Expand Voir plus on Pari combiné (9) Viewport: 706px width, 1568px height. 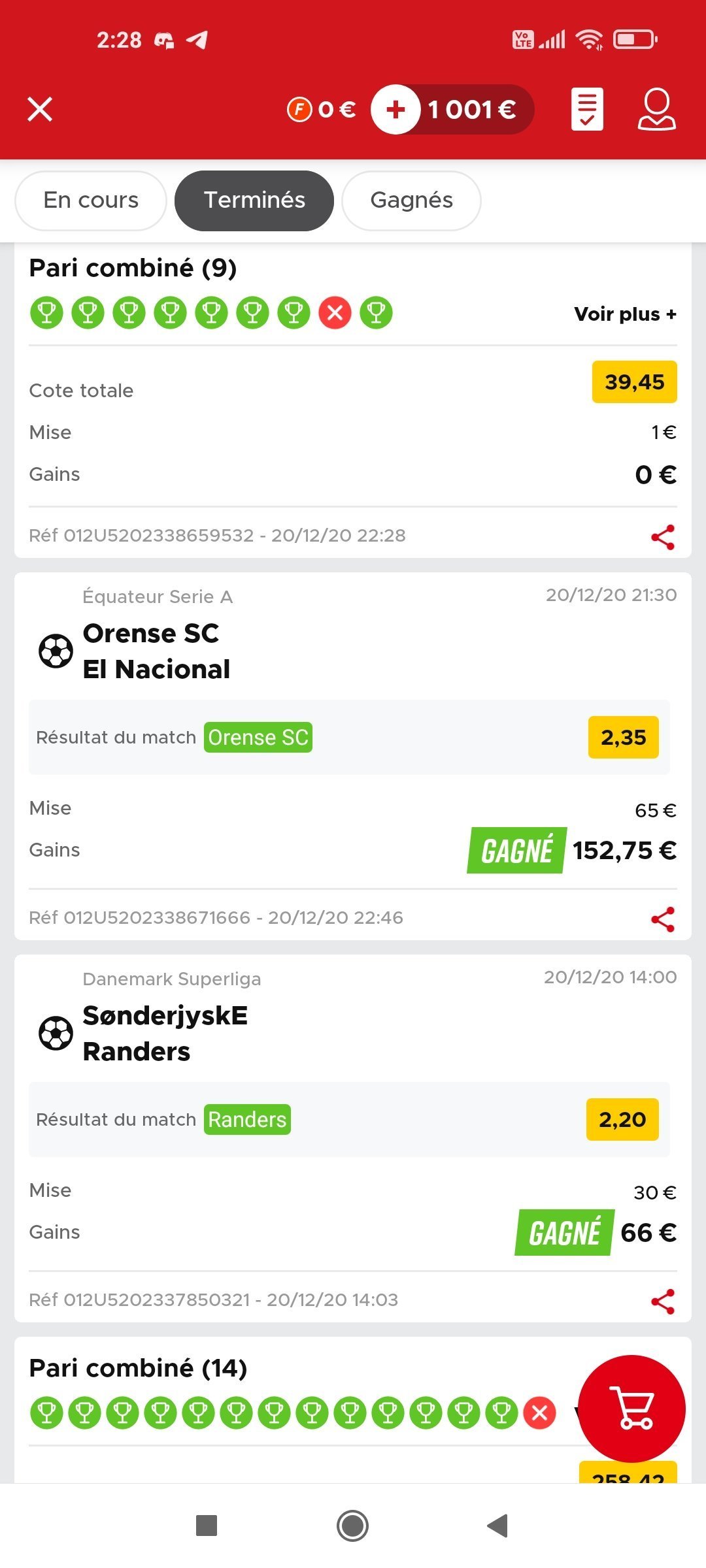(x=625, y=314)
